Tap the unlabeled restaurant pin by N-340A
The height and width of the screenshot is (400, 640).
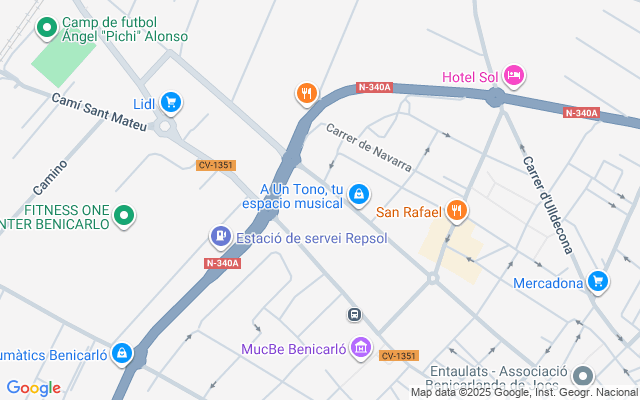(x=307, y=94)
